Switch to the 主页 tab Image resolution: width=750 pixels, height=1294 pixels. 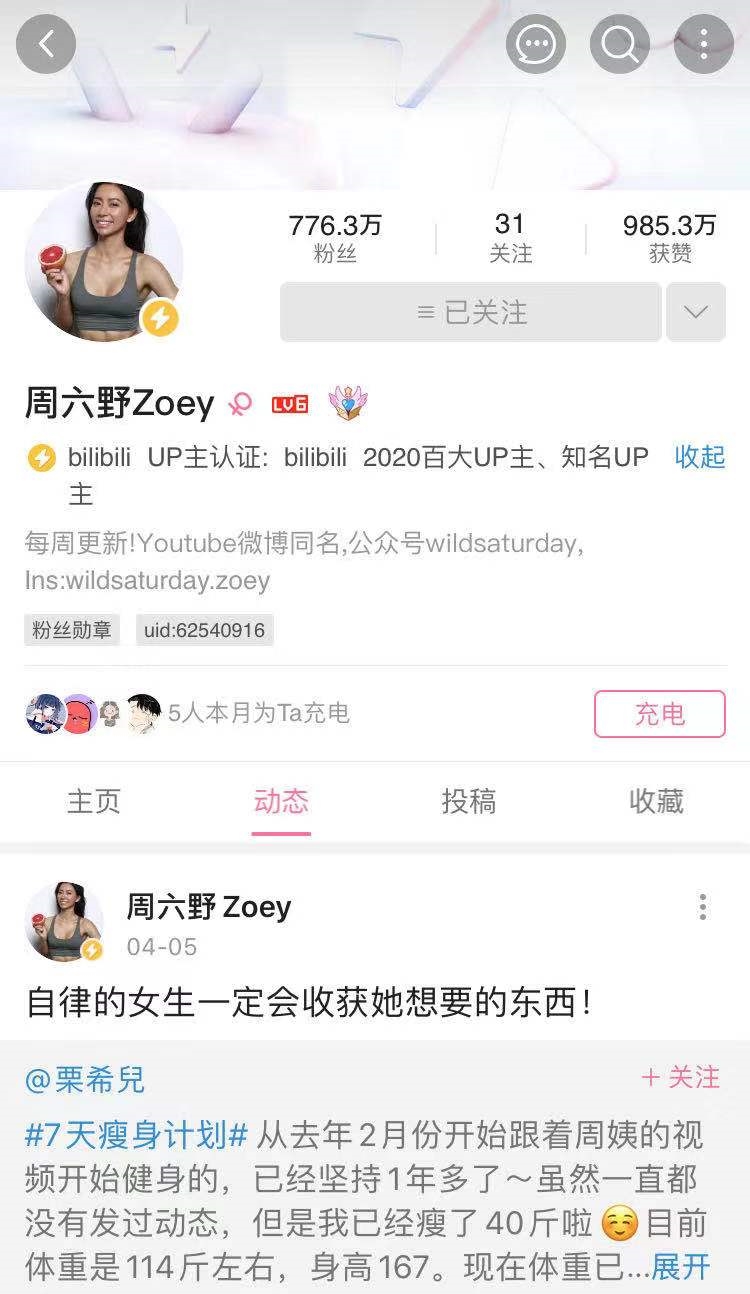click(x=94, y=801)
